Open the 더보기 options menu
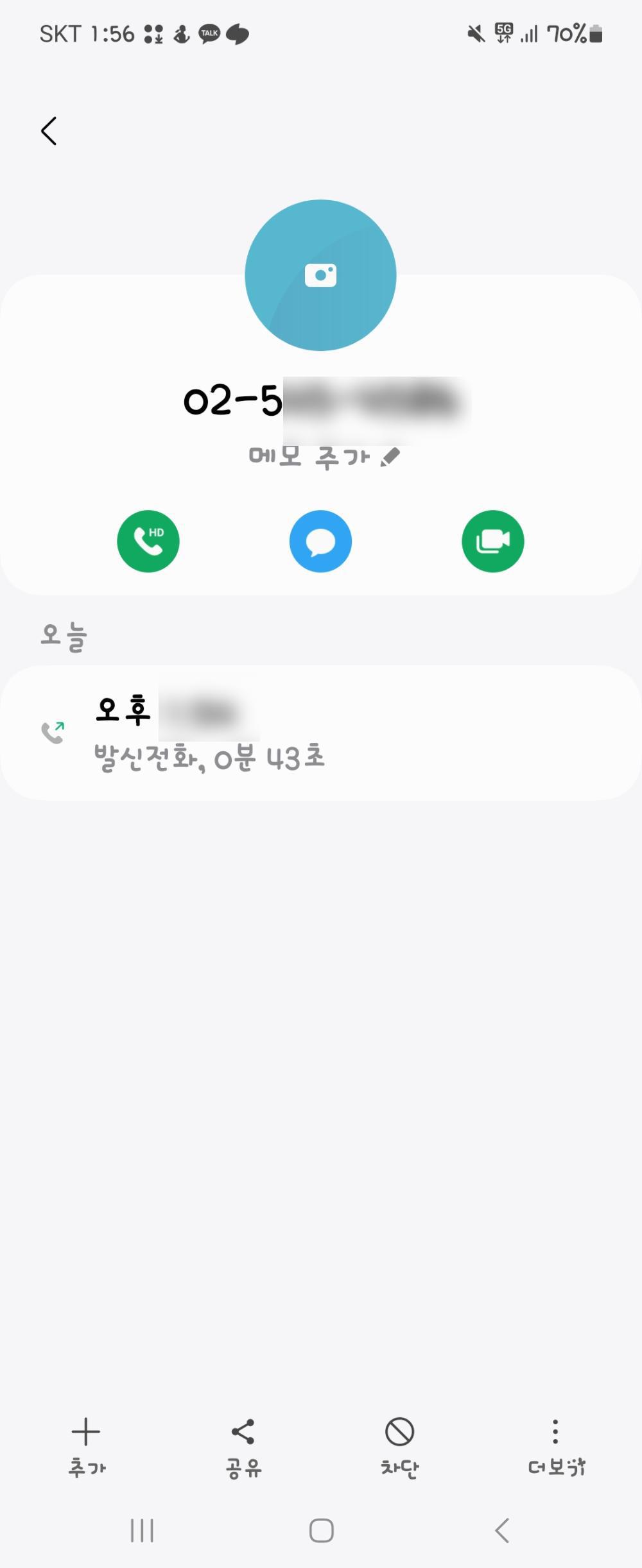 [x=556, y=1444]
